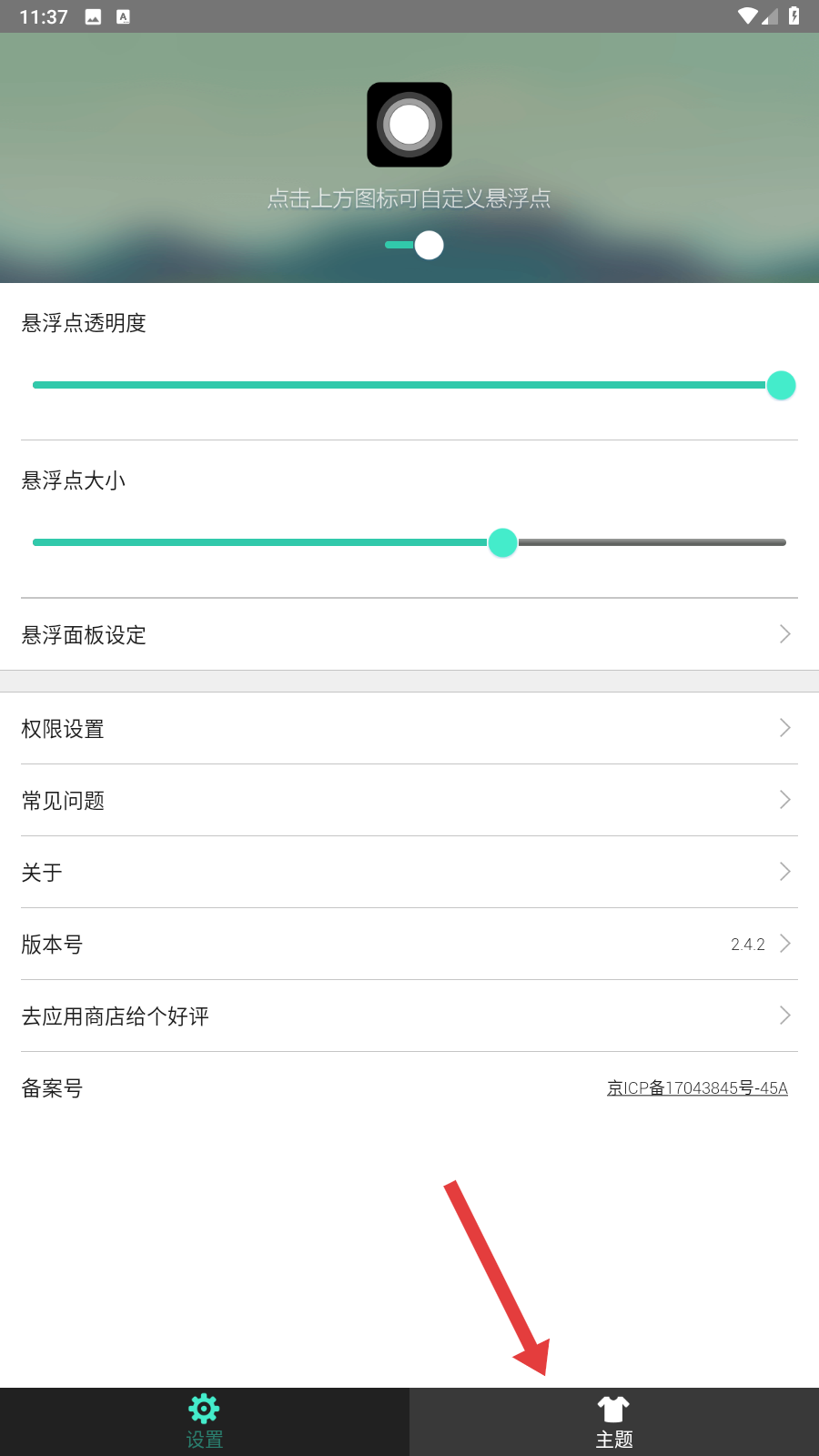Tap the 悬浮点透明度 transparency slider

click(x=409, y=385)
